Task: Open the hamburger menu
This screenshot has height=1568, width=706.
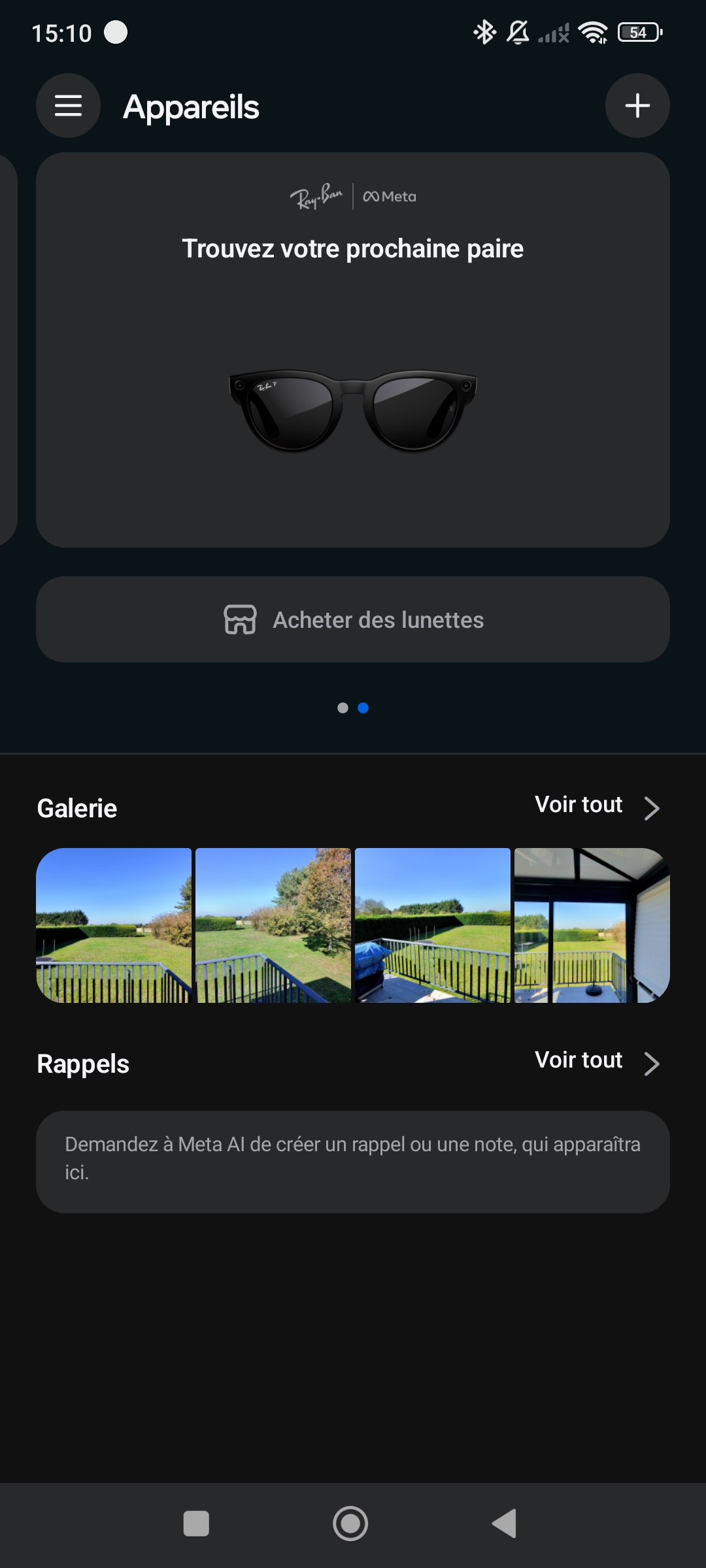Action: (x=68, y=106)
